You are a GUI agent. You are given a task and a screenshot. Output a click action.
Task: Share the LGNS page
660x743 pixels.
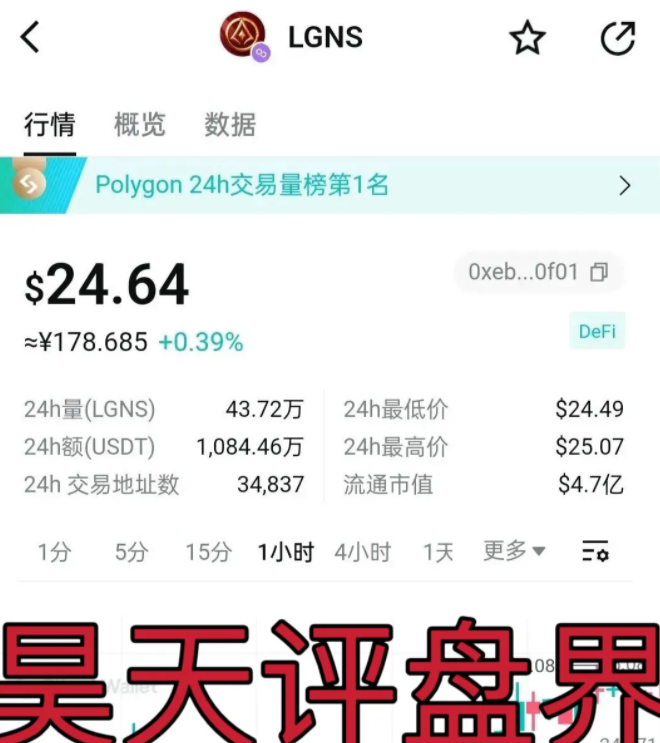[x=617, y=38]
